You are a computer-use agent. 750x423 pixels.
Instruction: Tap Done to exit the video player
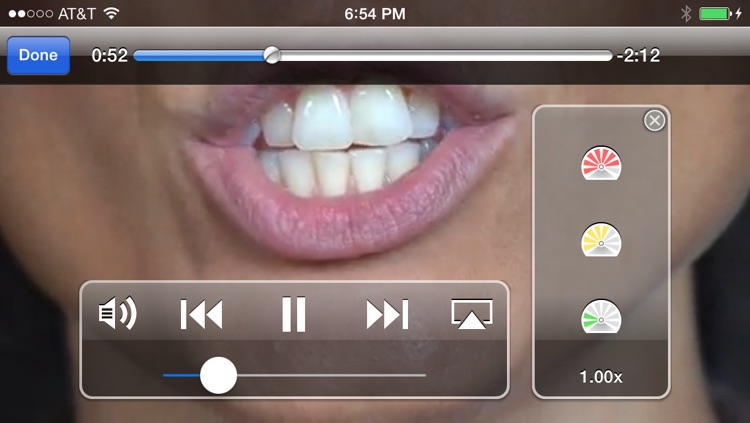38,56
